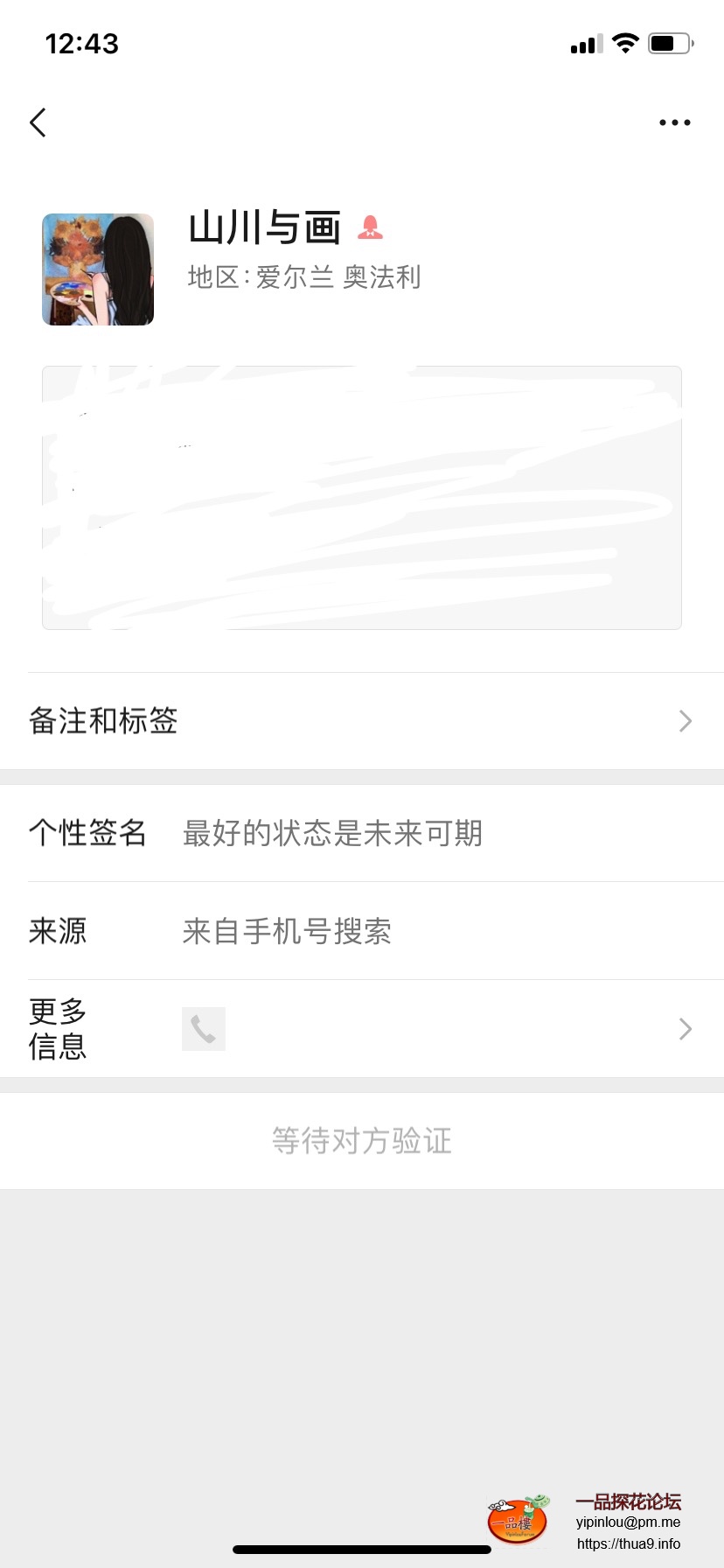Open 备注和标签 settings row
Screen dimensions: 724x1568
point(362,721)
